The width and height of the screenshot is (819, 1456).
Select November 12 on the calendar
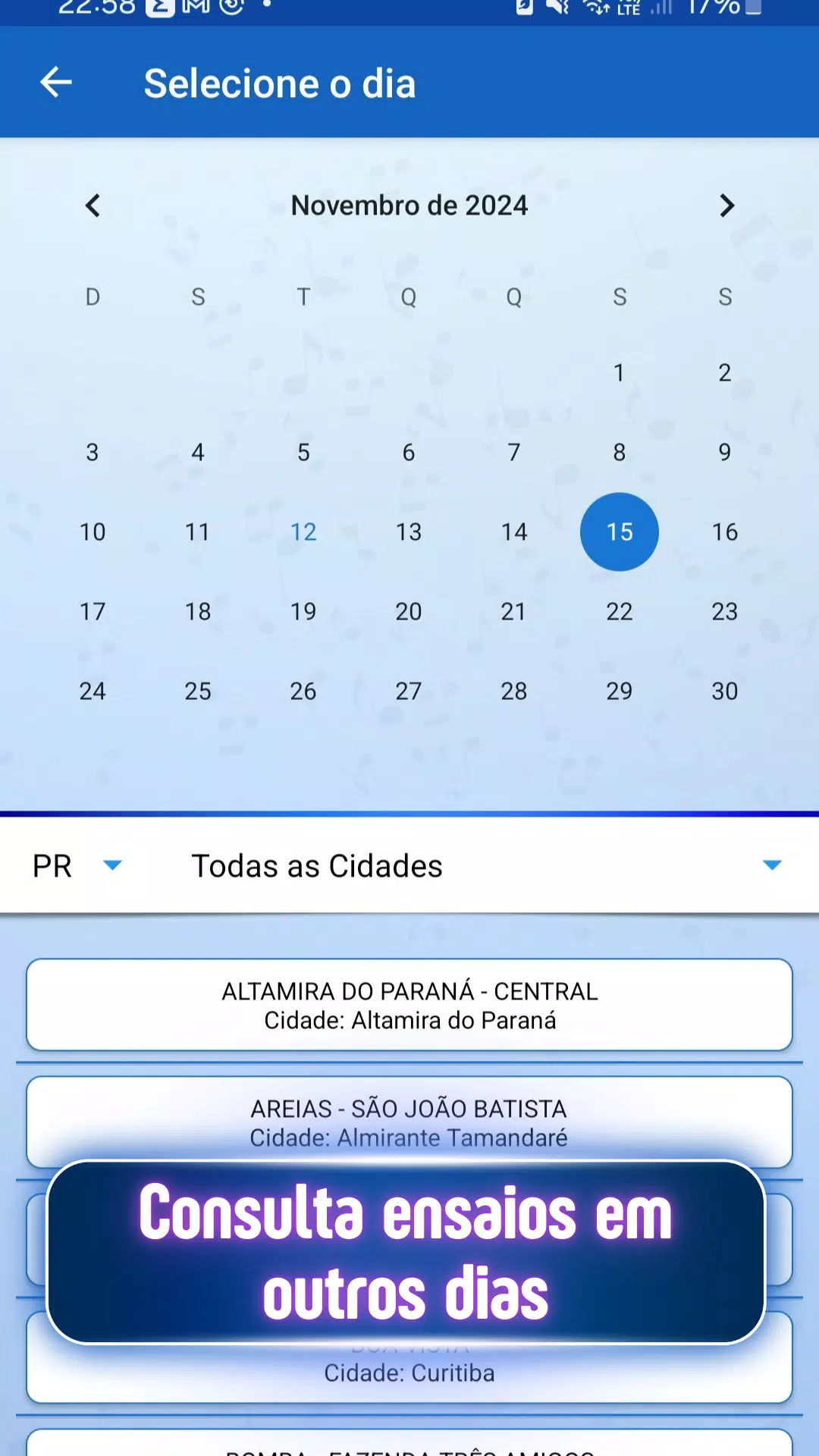303,532
